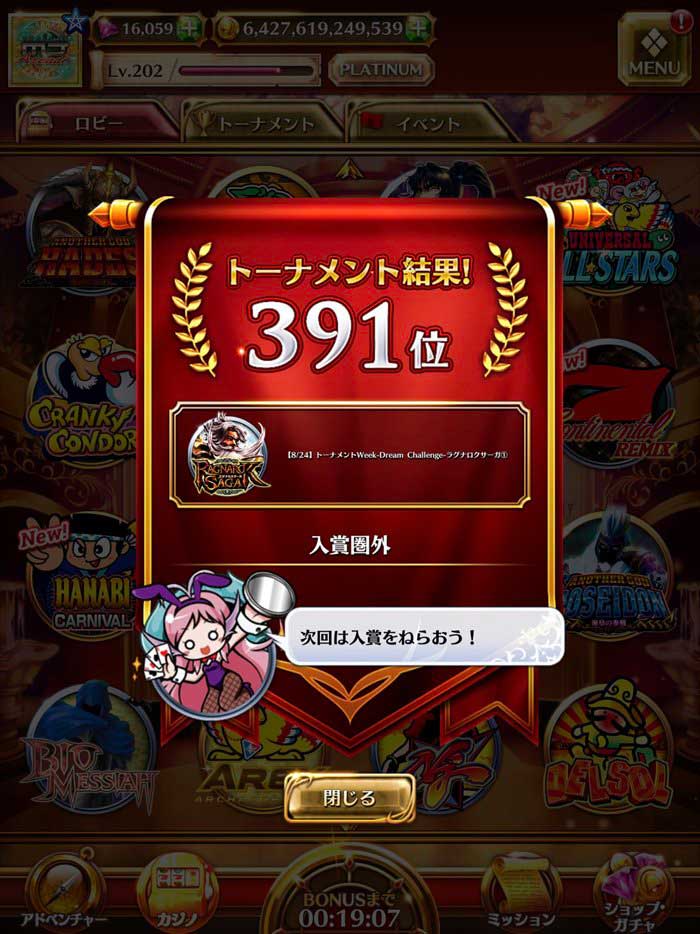Switch to the イベント tab
Screen dimensions: 700x934
[x=426, y=124]
